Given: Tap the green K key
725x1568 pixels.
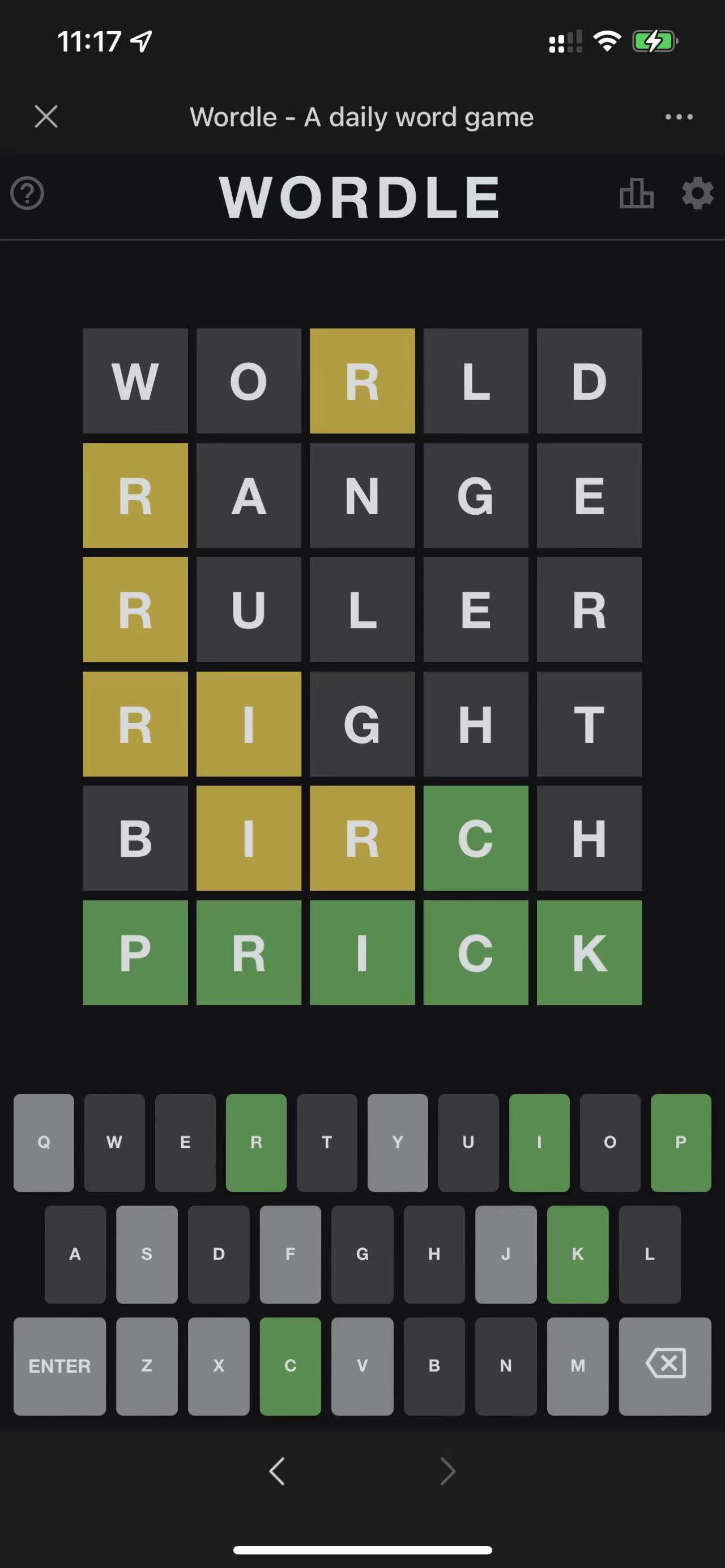Looking at the screenshot, I should [578, 1254].
